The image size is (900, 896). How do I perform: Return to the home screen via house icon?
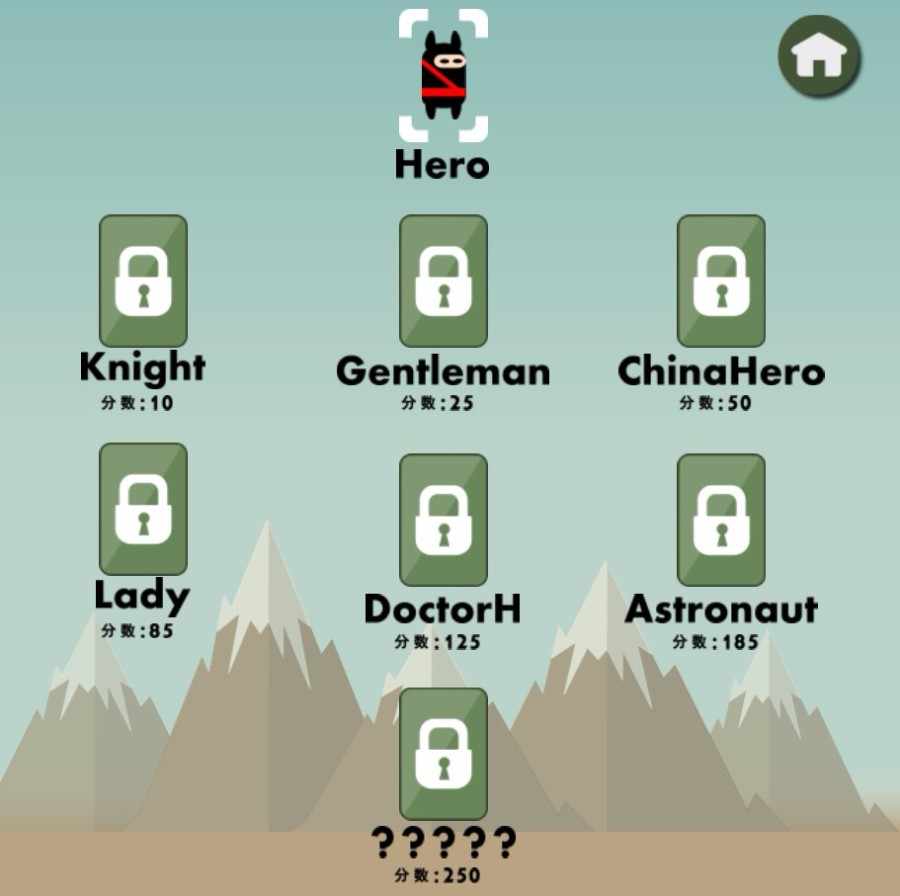pos(819,56)
